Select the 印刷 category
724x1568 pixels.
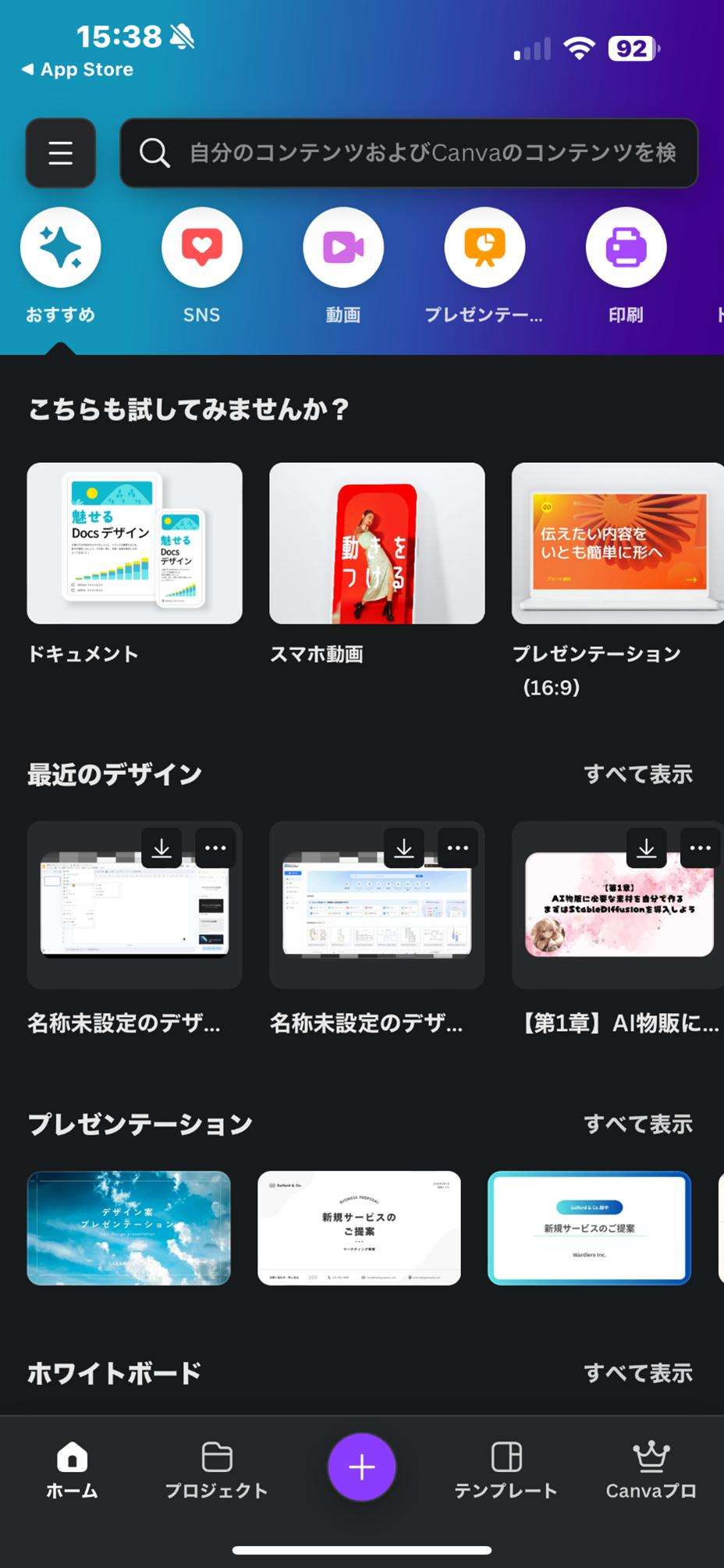626,247
